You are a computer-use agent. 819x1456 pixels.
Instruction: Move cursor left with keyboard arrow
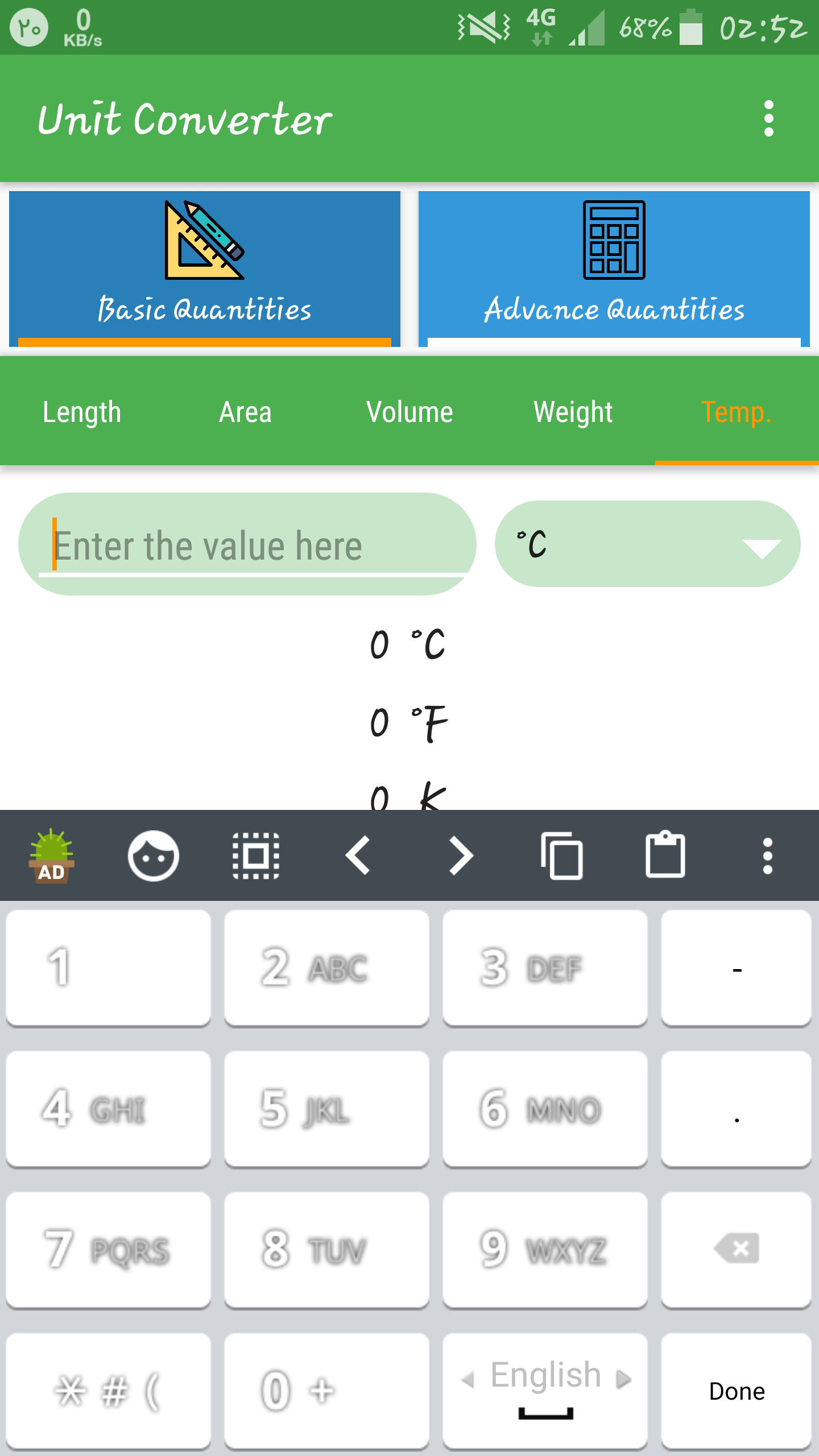(x=358, y=855)
